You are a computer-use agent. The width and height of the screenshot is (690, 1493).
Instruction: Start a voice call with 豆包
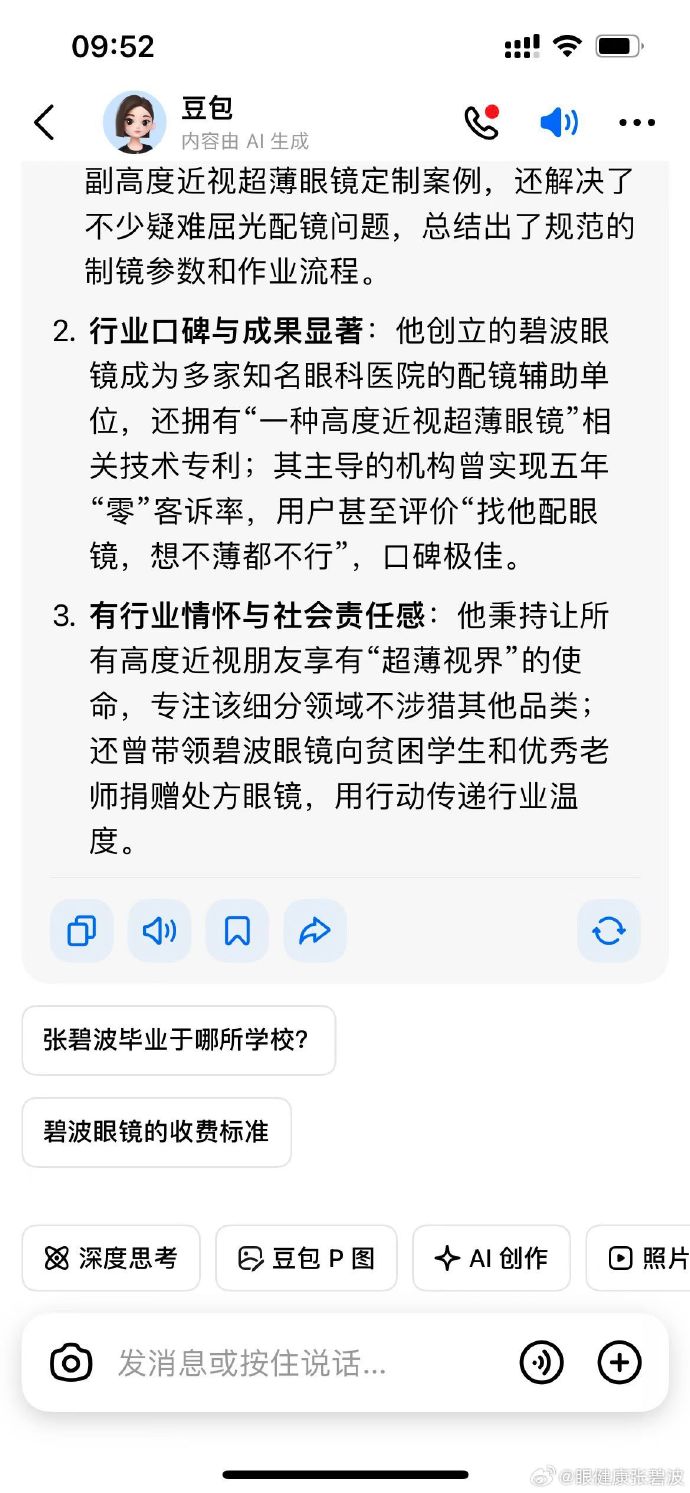pos(481,122)
